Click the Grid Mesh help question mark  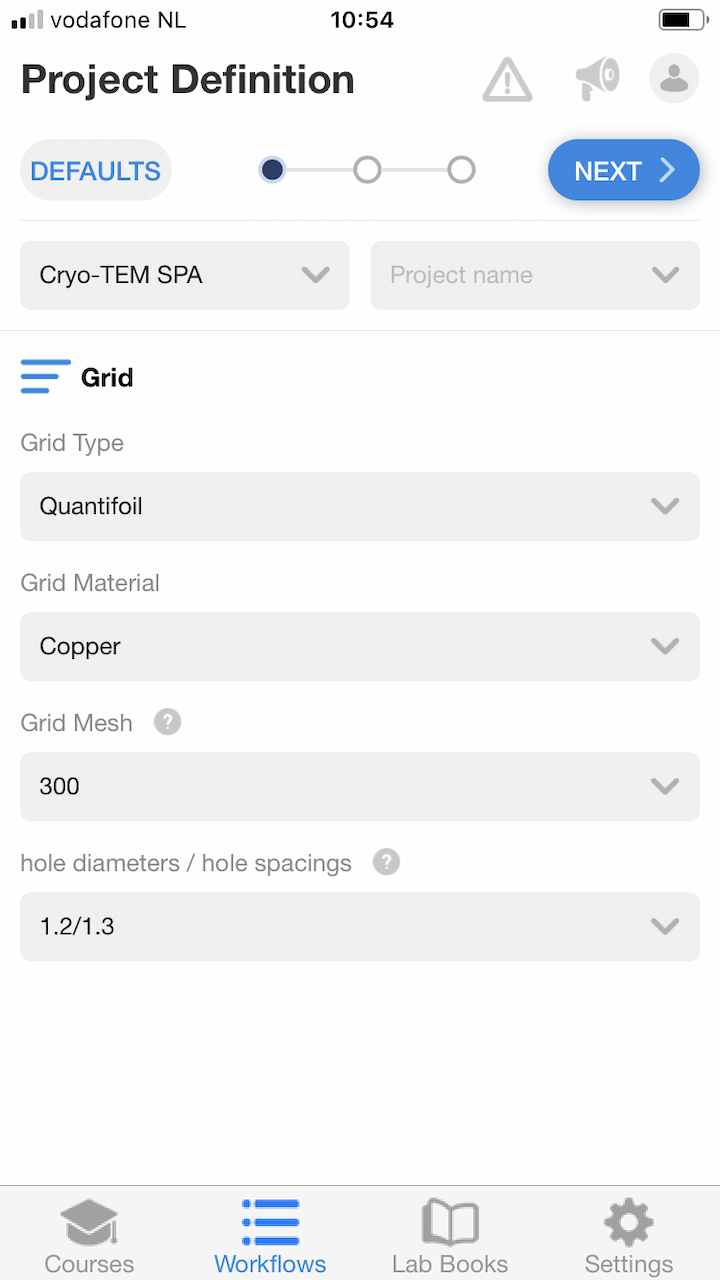pyautogui.click(x=167, y=722)
